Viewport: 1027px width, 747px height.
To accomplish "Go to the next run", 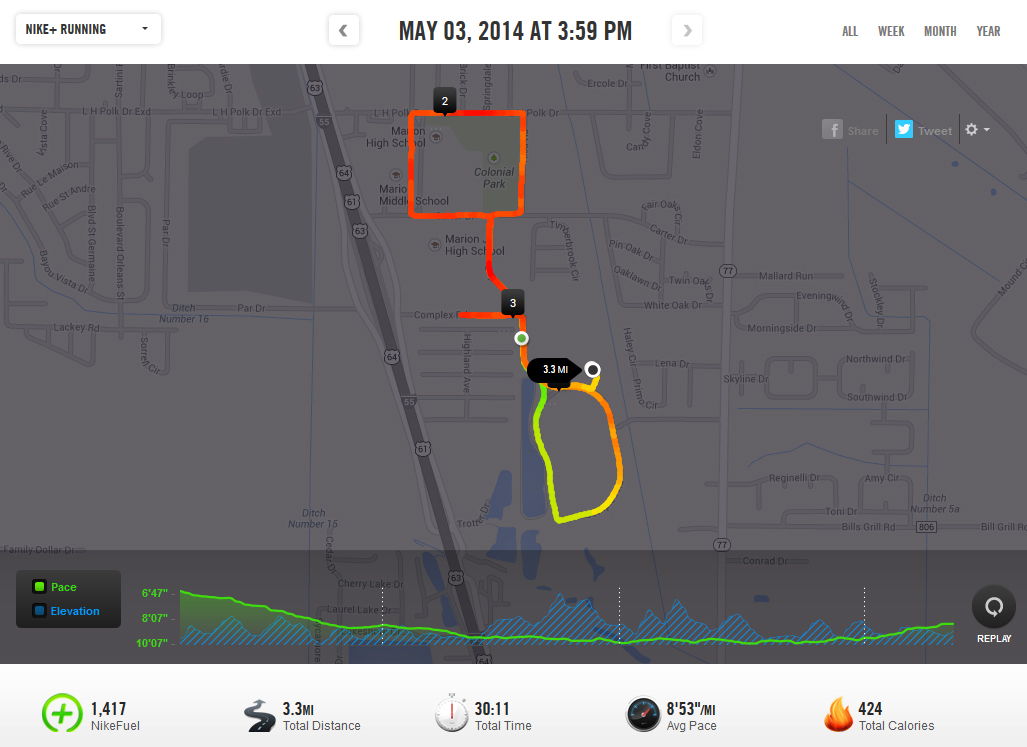I will (687, 30).
